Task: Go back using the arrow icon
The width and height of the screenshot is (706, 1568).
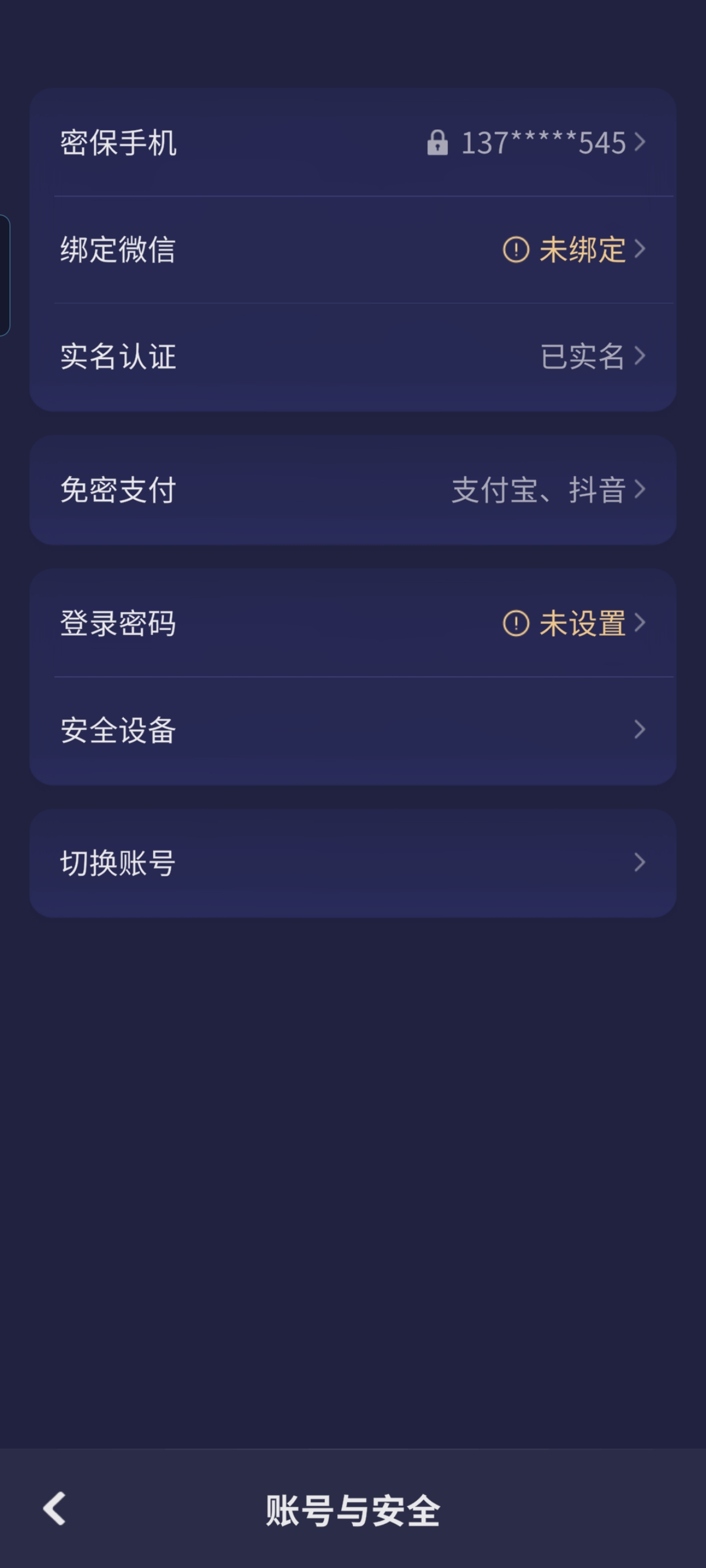Action: [x=55, y=1509]
